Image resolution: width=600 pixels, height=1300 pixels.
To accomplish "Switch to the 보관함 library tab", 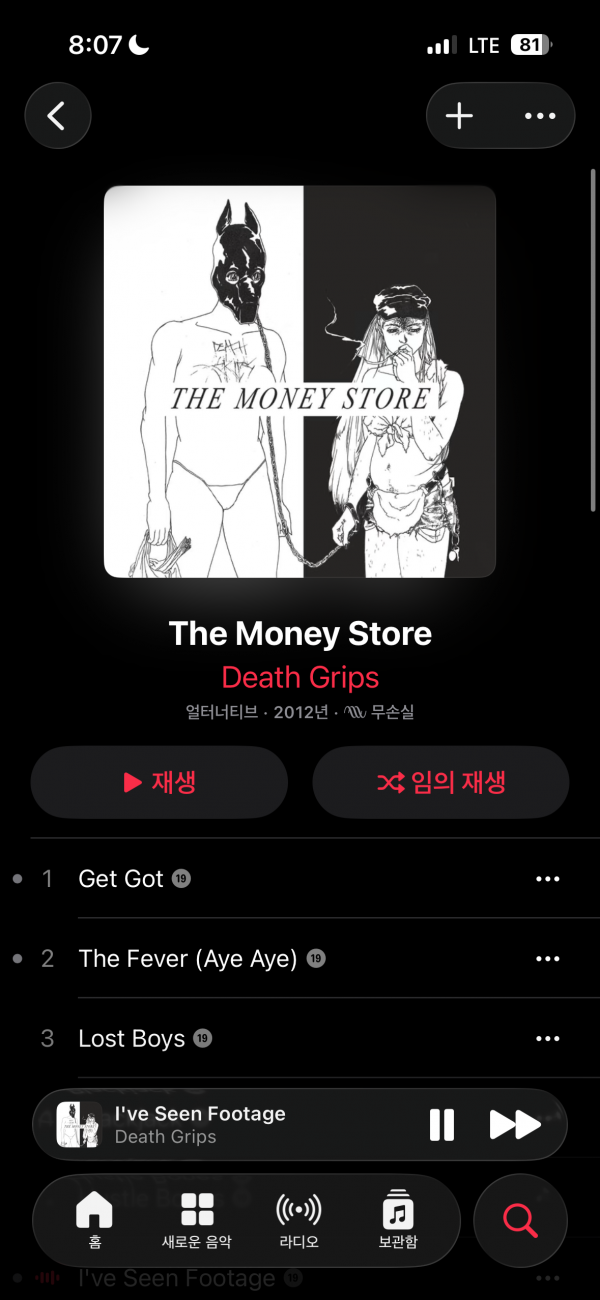I will click(x=398, y=1220).
